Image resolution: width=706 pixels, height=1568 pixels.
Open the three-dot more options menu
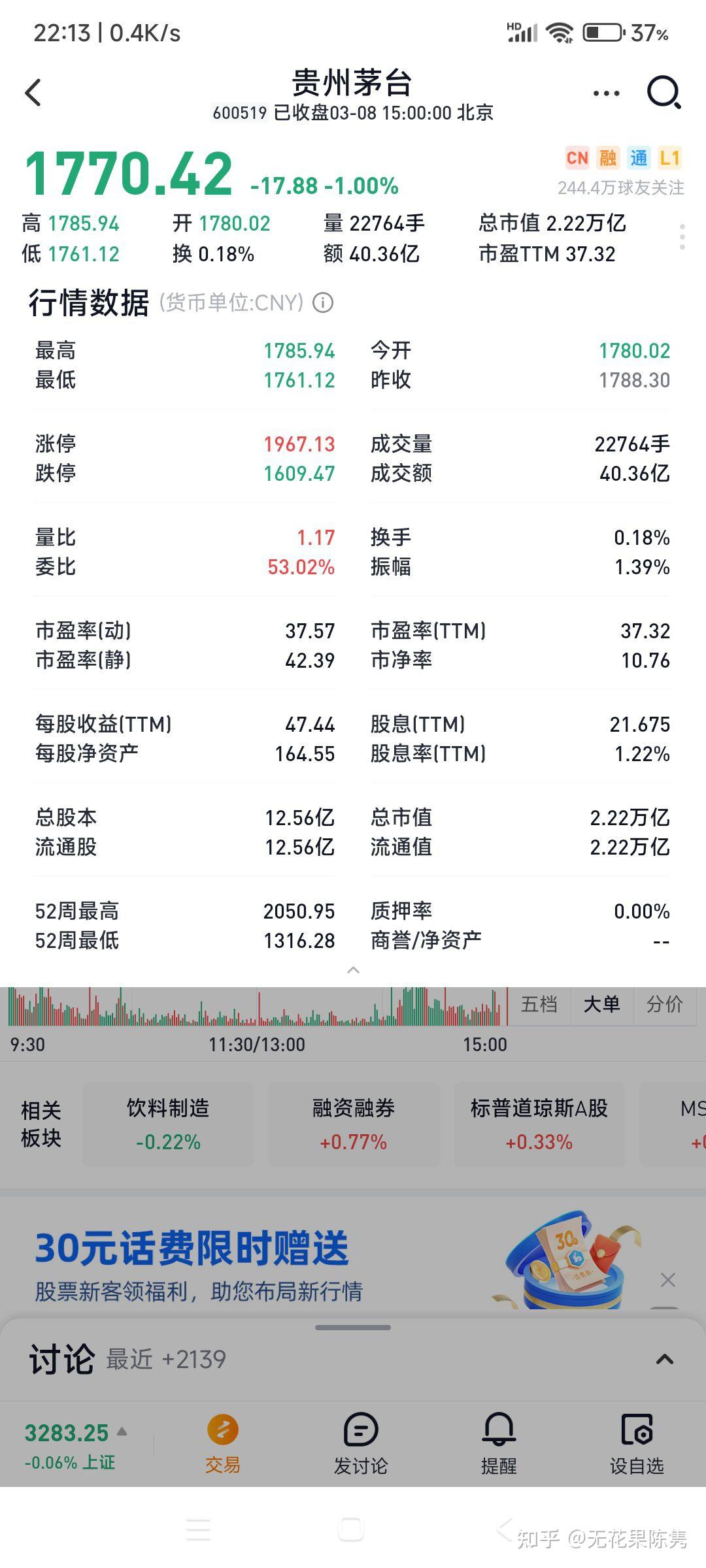(x=605, y=92)
